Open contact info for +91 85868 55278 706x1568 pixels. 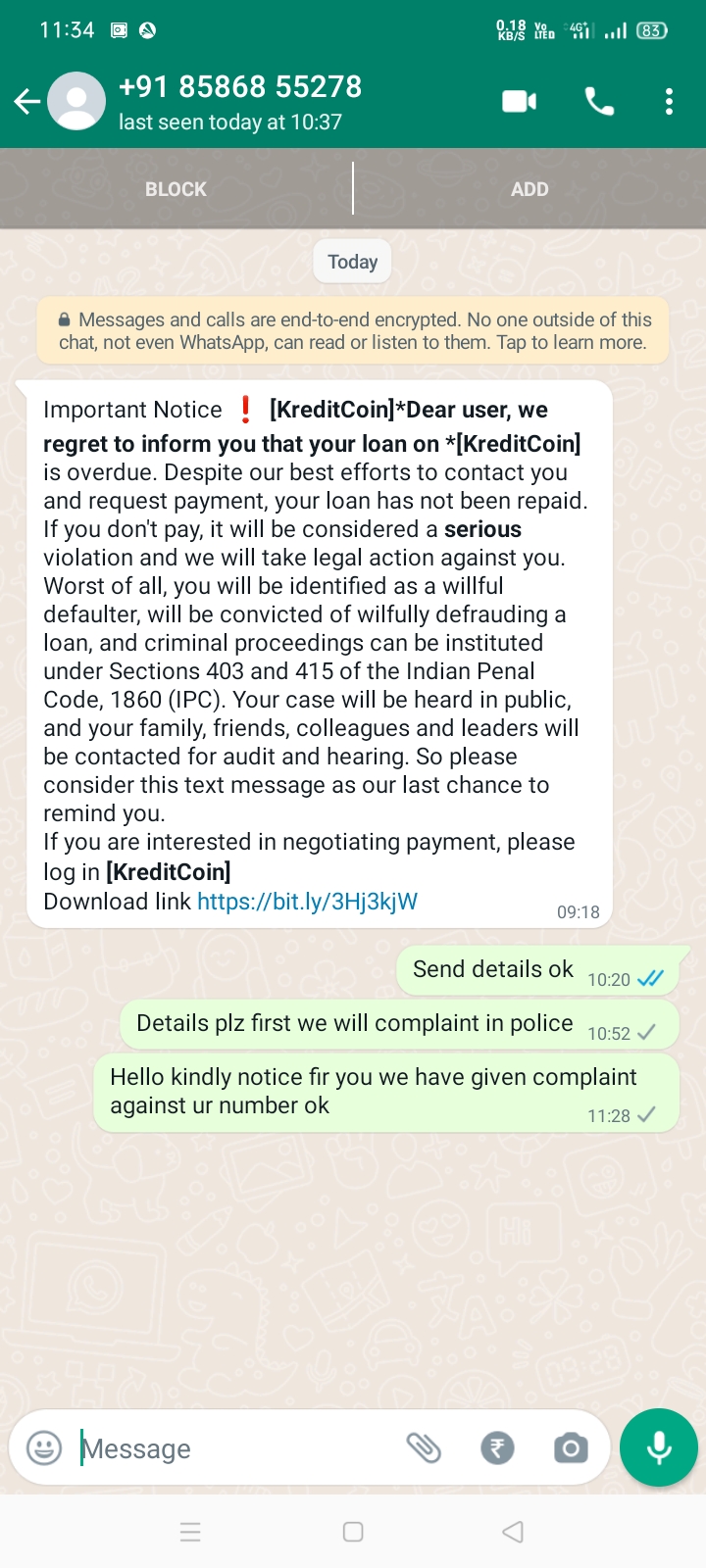[240, 101]
